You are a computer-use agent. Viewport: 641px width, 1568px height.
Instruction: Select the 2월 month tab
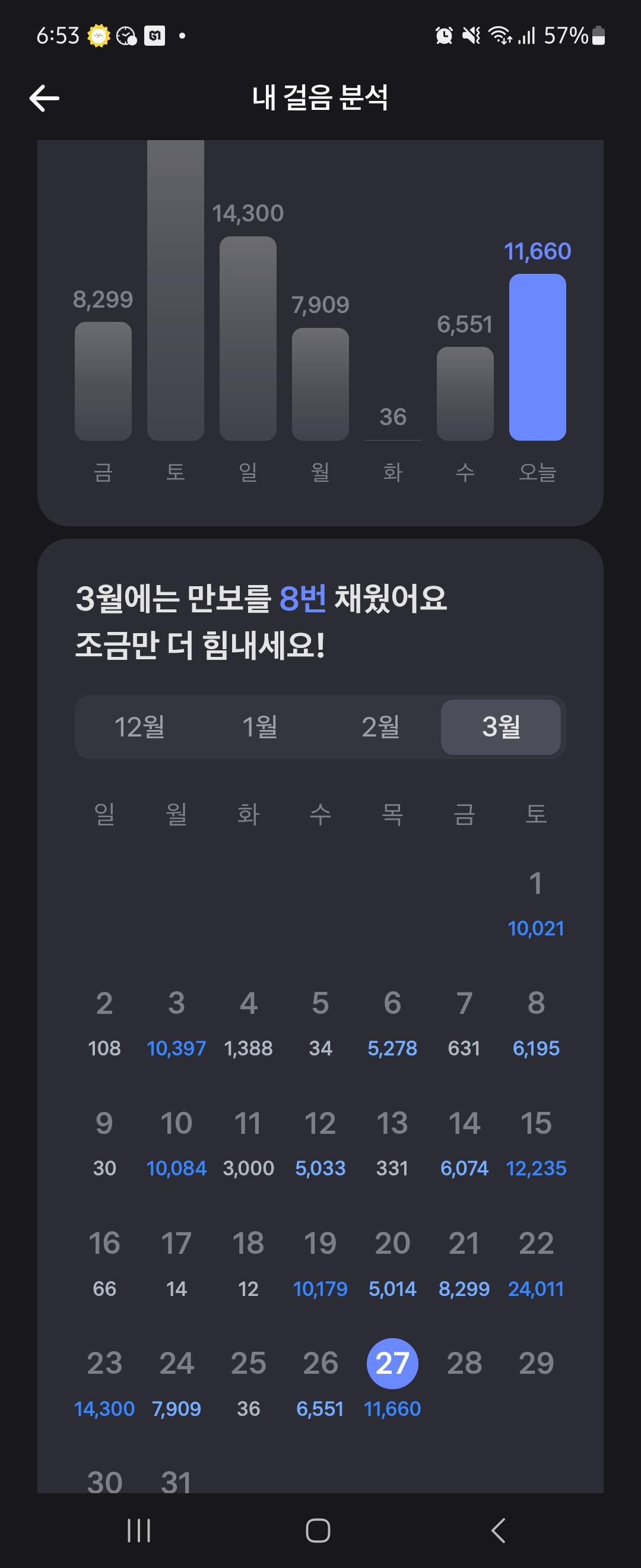point(380,727)
